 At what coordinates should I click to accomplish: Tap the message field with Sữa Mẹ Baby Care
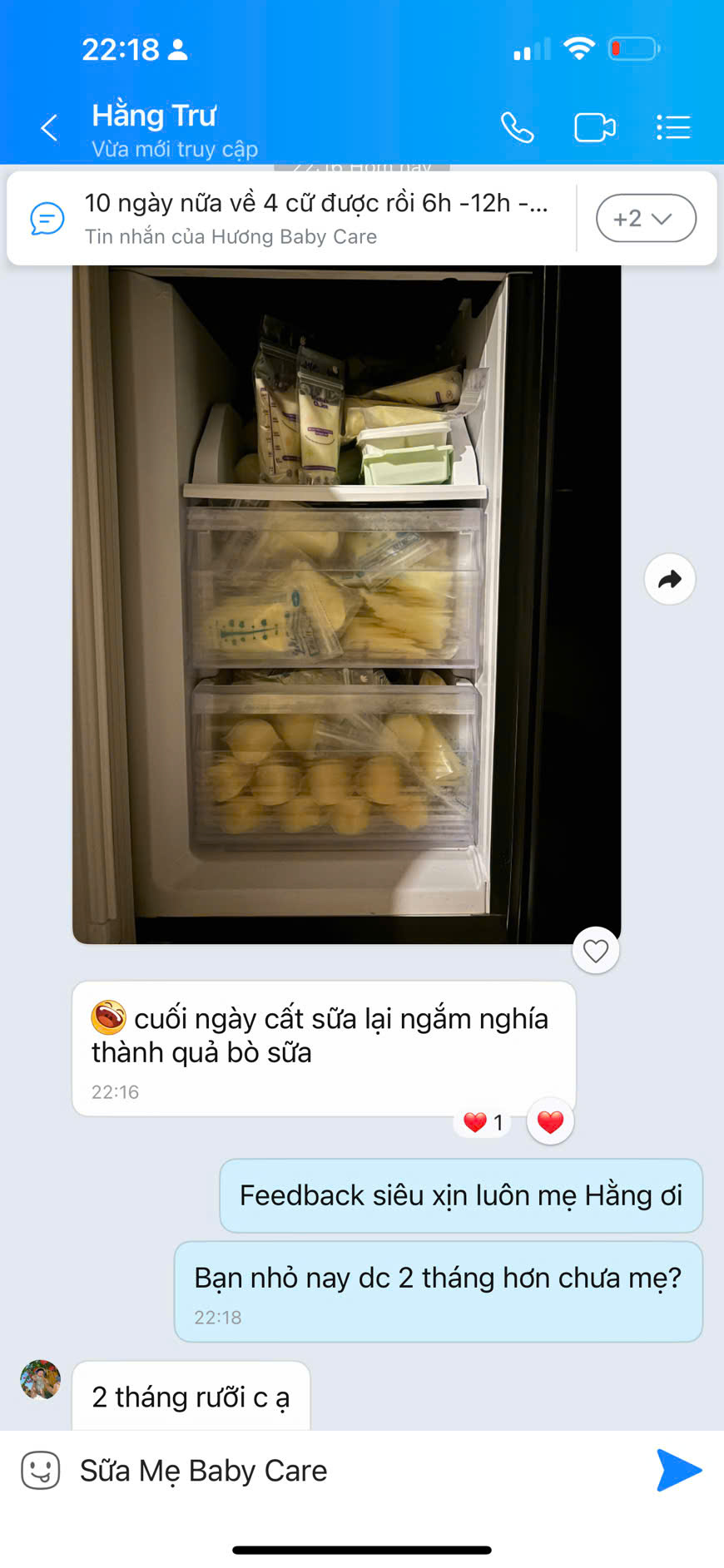pyautogui.click(x=350, y=1471)
